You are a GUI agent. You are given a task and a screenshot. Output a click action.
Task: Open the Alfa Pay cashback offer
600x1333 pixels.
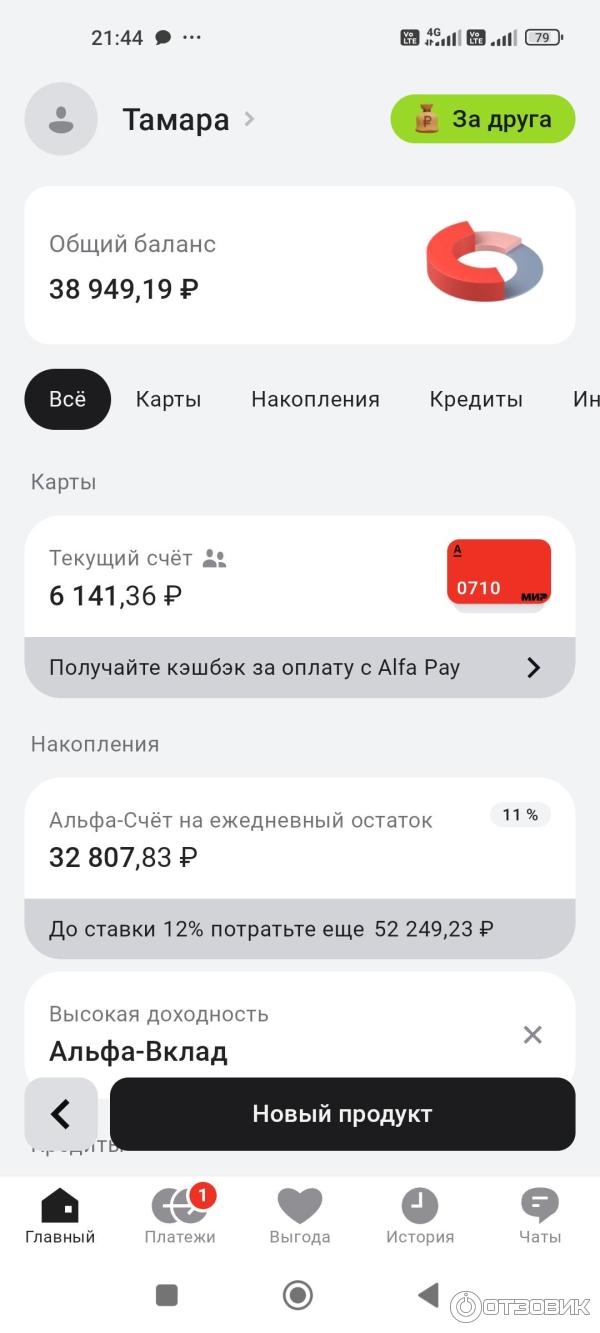tap(299, 668)
